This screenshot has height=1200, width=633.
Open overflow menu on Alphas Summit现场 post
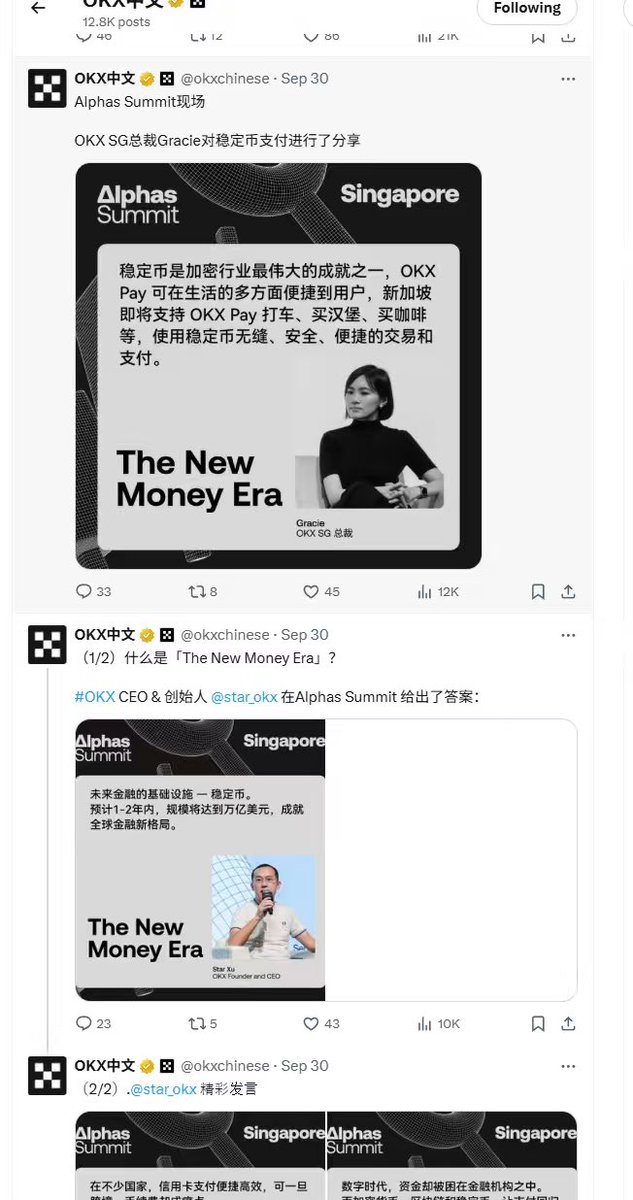tap(568, 79)
